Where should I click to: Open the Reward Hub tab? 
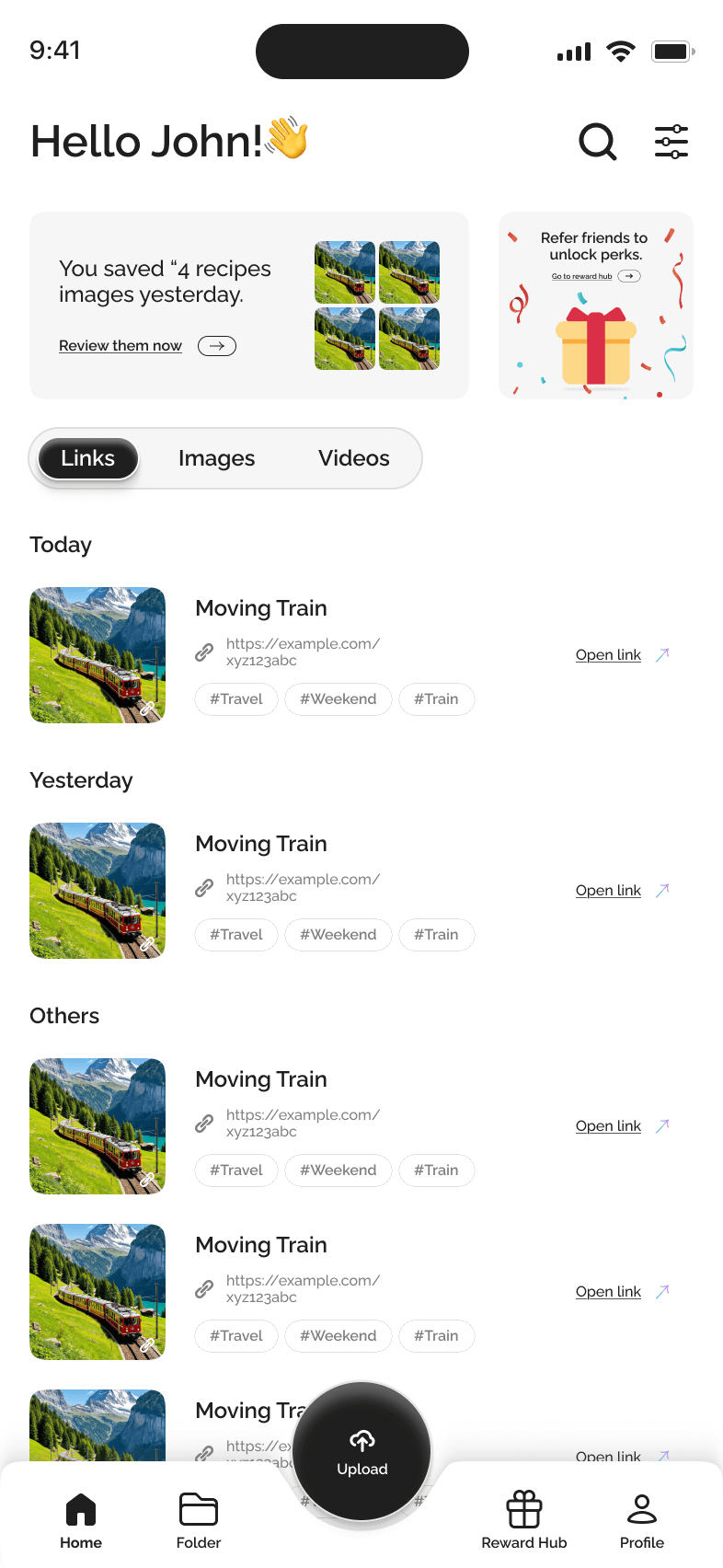pos(524,1521)
